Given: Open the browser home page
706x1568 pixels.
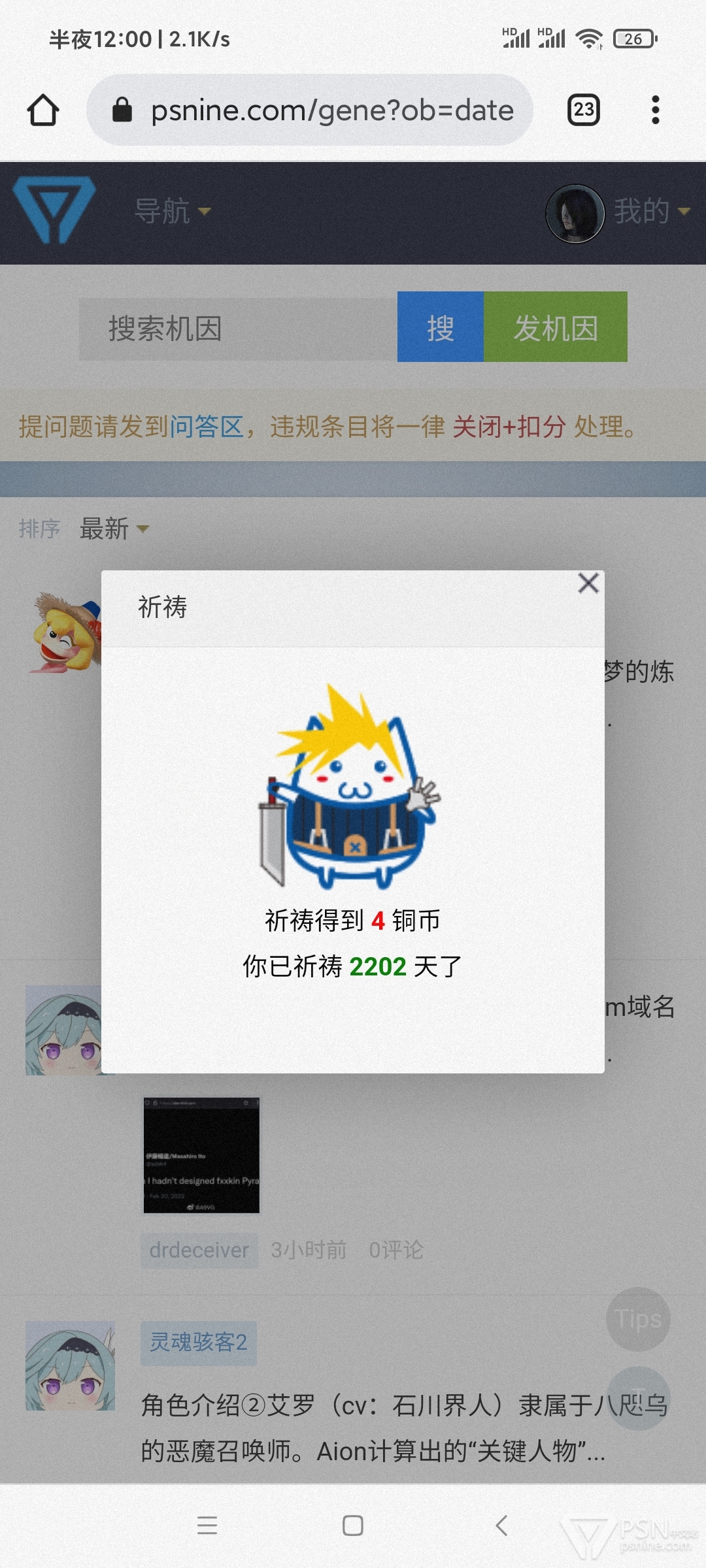Looking at the screenshot, I should click(43, 110).
